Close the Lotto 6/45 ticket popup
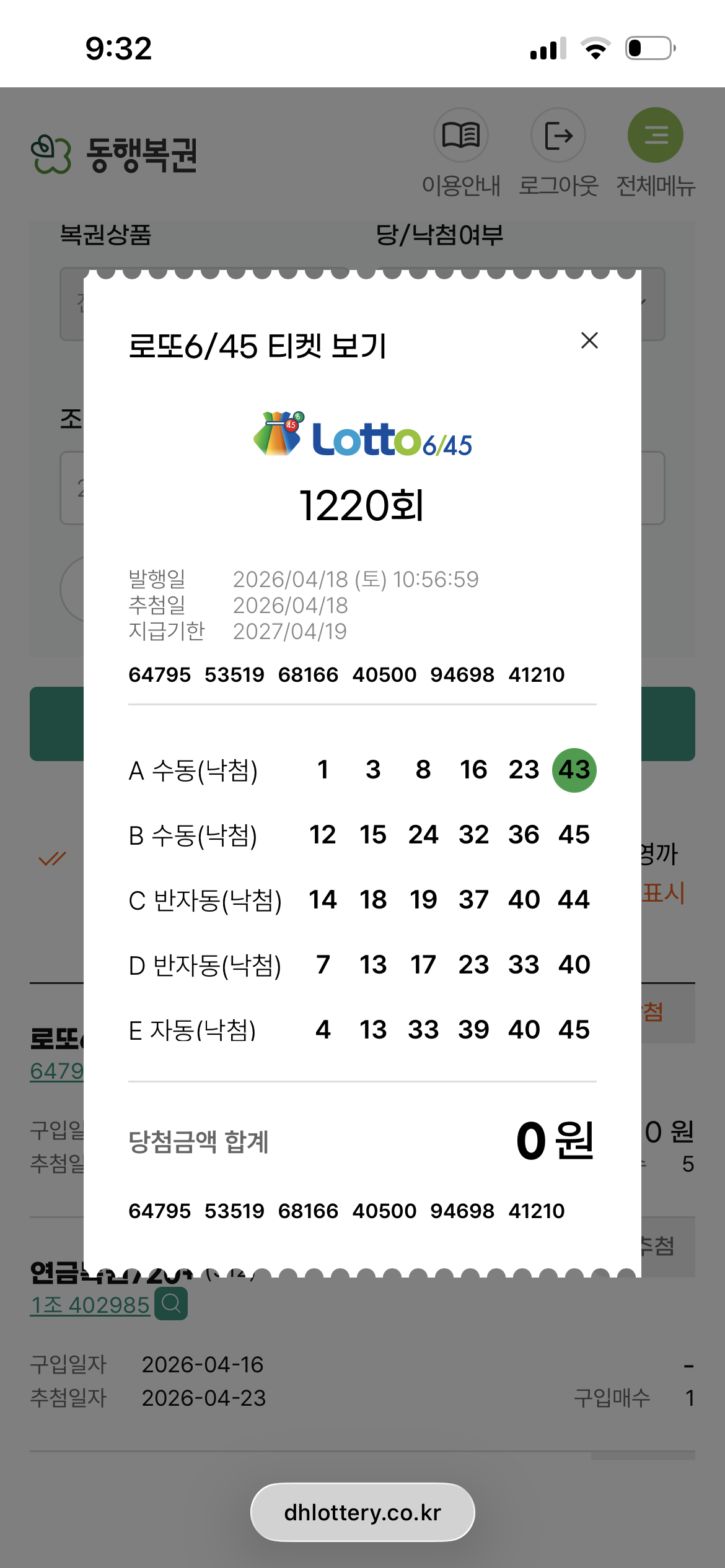 coord(589,340)
